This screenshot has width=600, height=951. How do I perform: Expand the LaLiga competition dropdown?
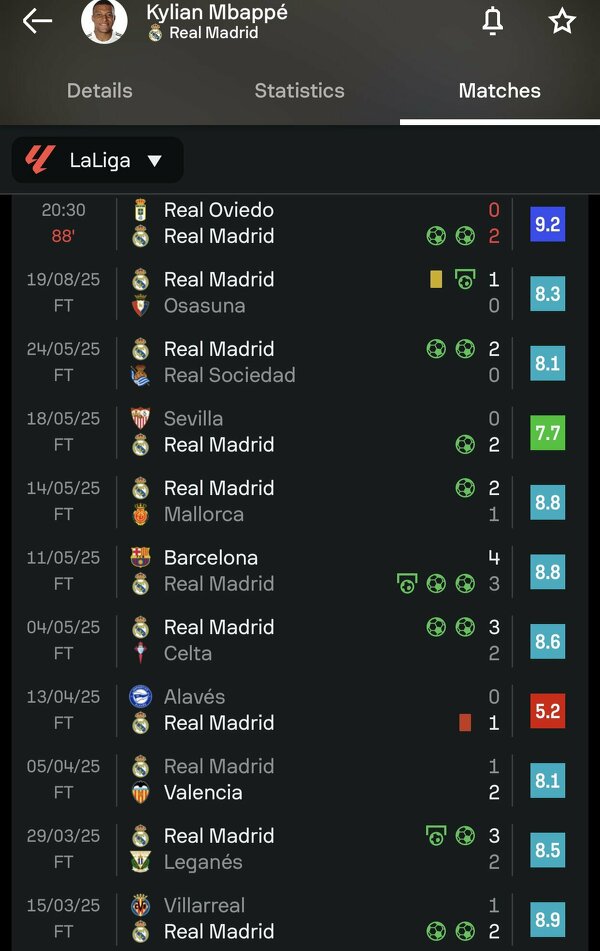(x=97, y=160)
